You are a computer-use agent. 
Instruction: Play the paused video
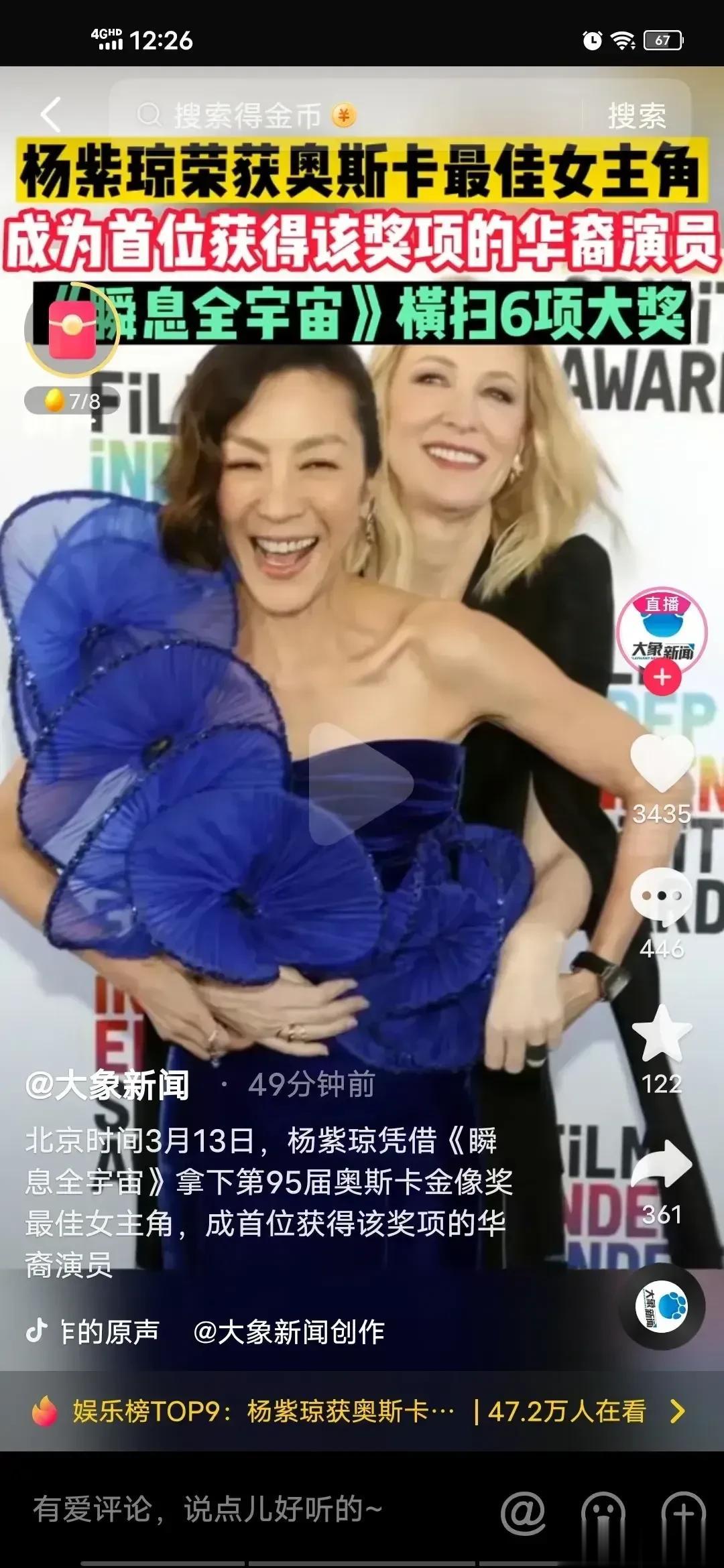(x=361, y=783)
